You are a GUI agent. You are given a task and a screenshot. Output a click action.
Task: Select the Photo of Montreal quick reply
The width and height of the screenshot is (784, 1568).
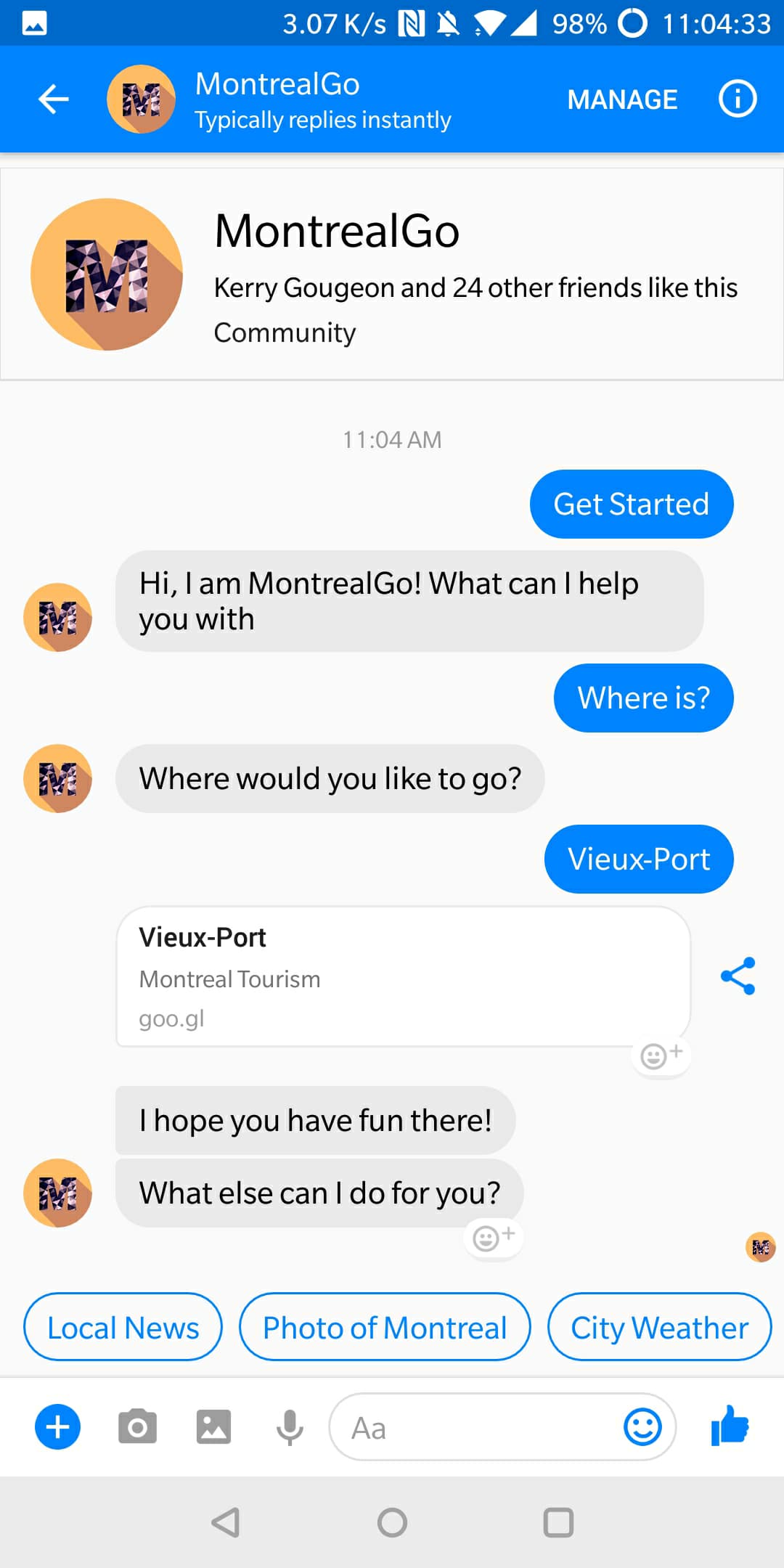(385, 1327)
